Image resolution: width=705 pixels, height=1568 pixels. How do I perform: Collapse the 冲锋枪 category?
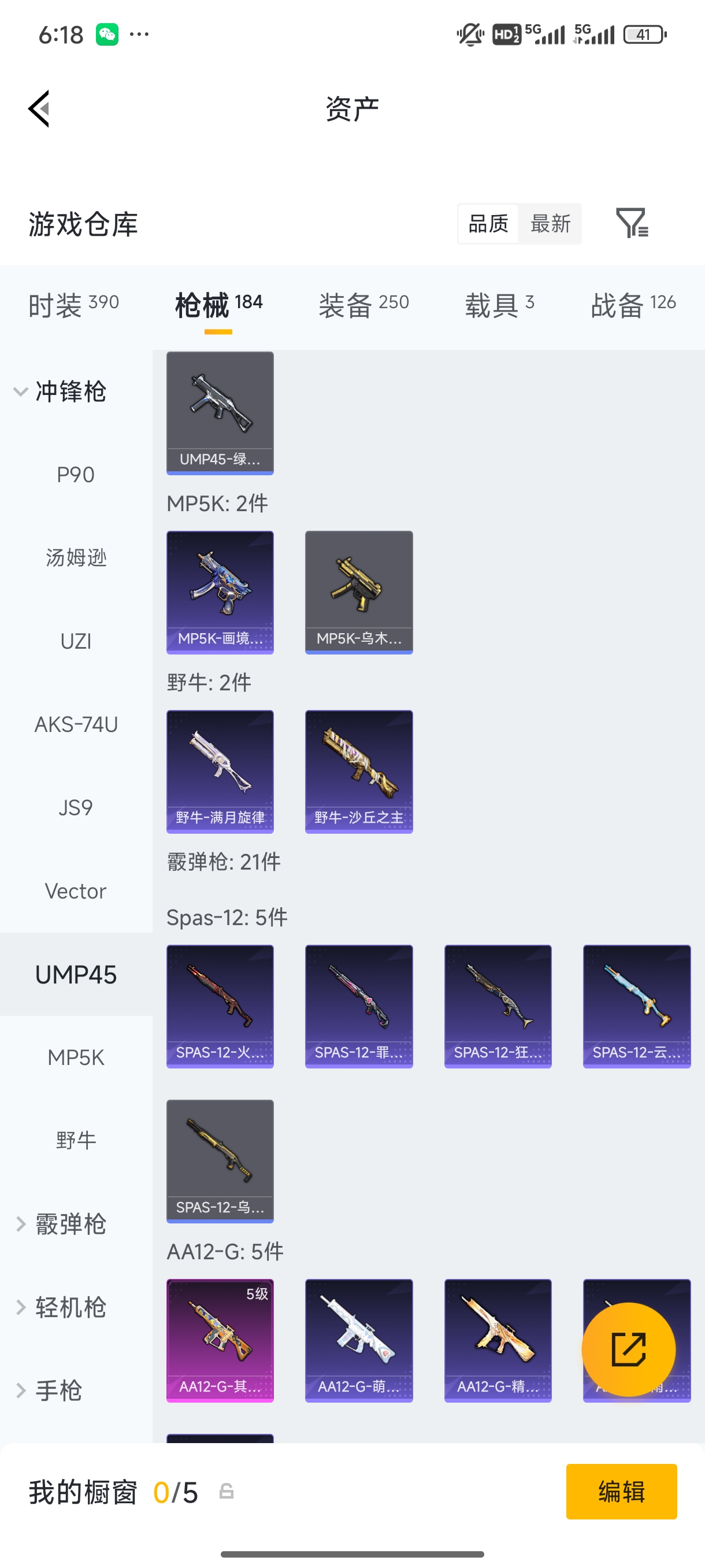(61, 391)
